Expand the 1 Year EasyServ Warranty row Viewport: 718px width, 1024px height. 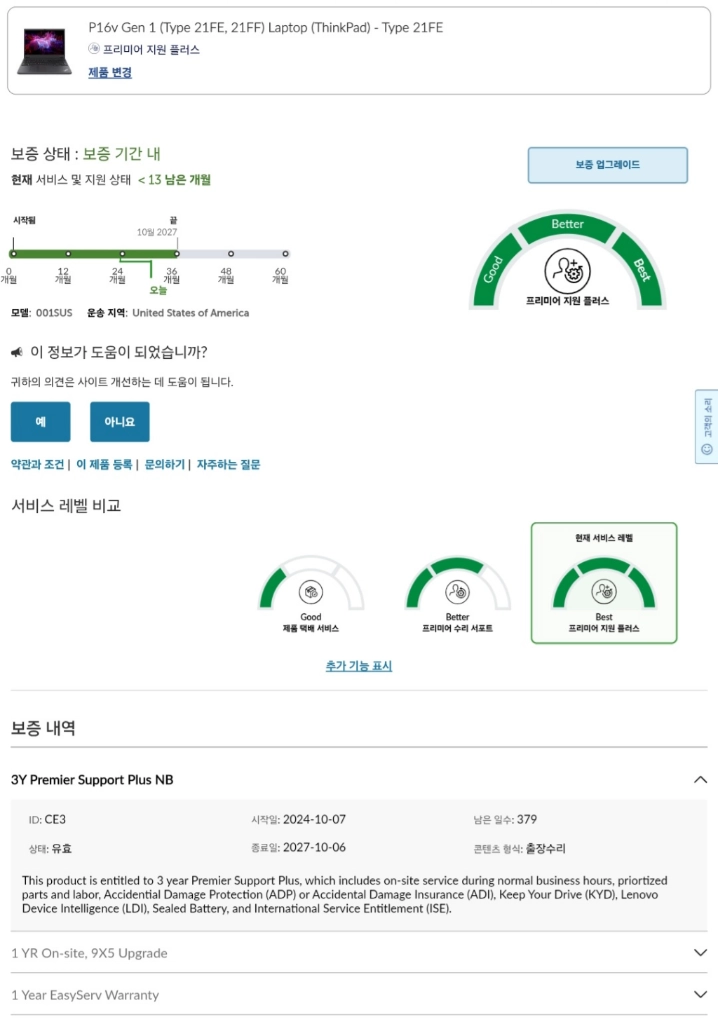click(x=359, y=995)
